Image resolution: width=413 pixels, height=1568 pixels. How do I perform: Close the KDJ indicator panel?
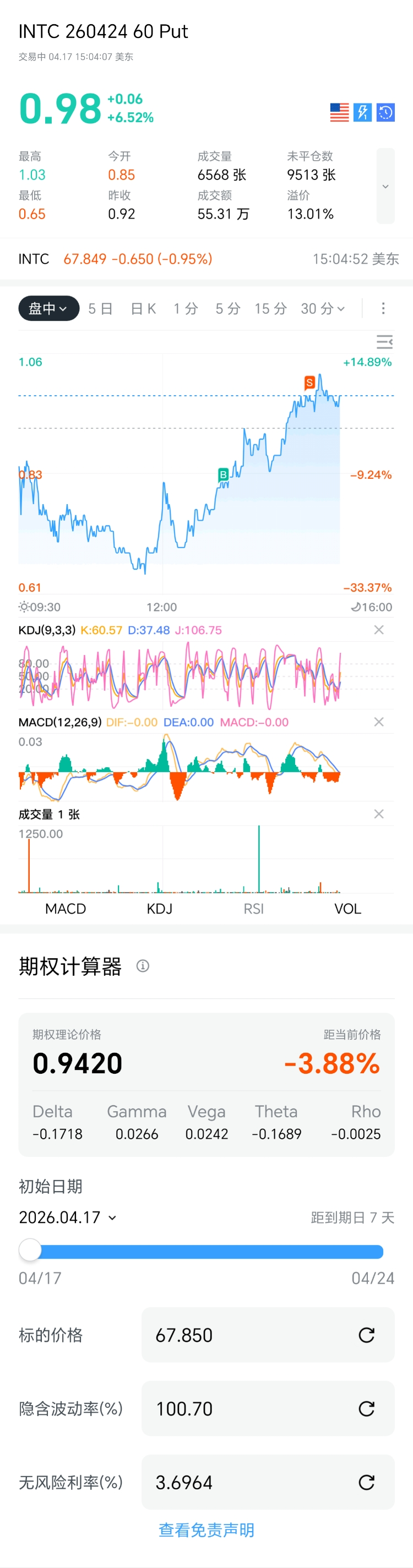[x=379, y=630]
